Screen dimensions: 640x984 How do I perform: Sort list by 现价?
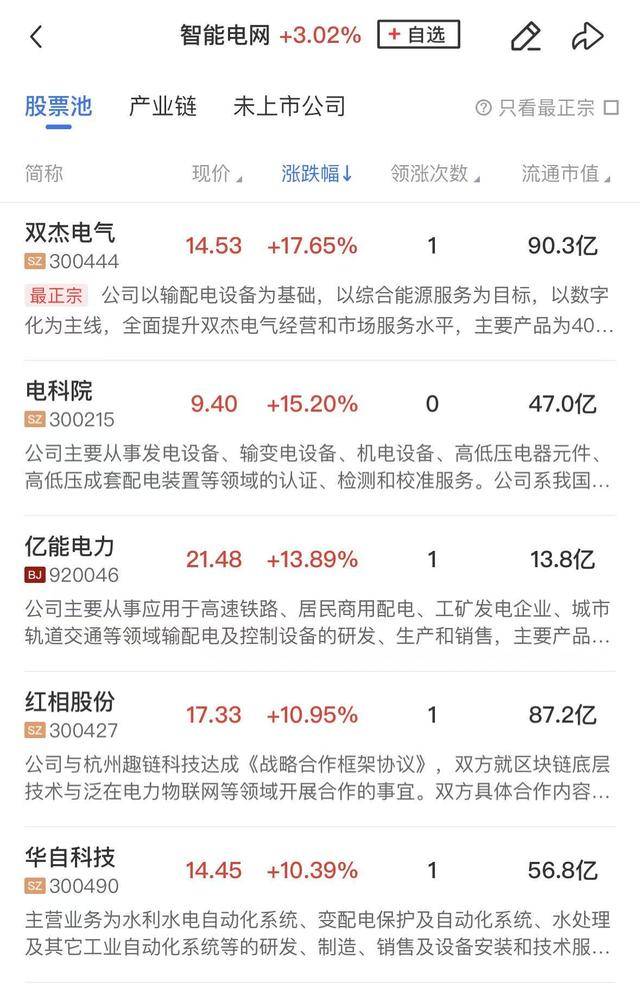[216, 174]
